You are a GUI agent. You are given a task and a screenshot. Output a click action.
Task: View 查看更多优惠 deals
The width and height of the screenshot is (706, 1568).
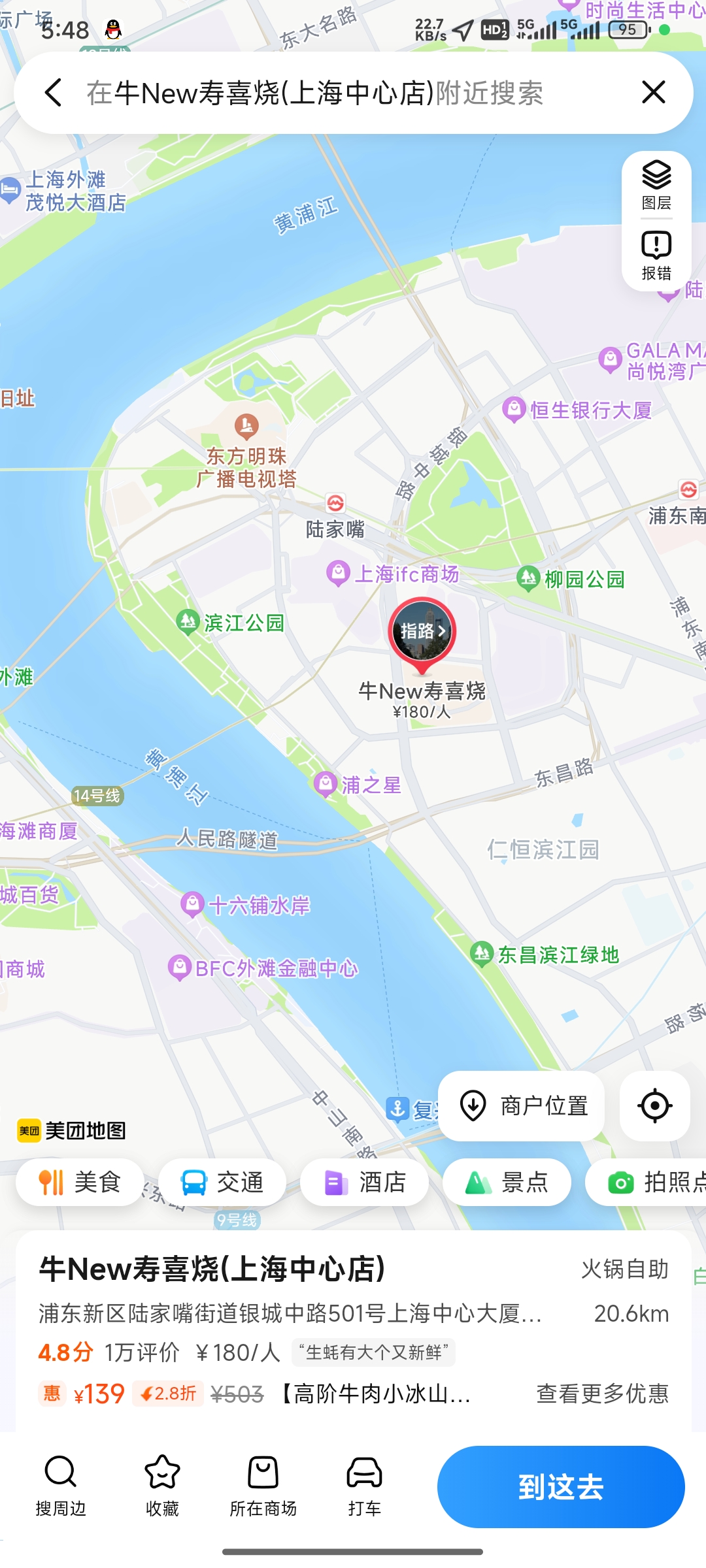(602, 1394)
